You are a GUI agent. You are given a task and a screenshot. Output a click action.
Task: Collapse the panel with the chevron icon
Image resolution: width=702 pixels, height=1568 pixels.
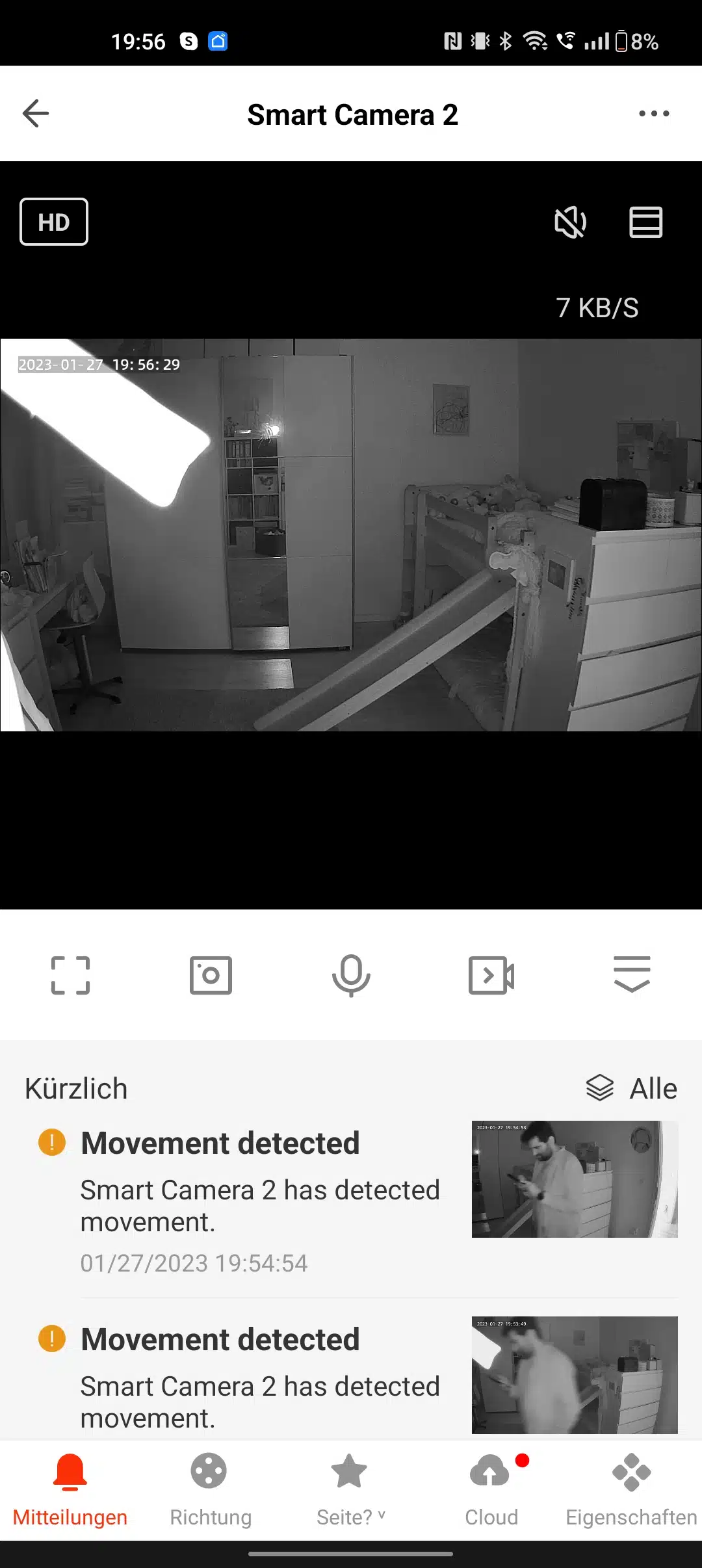click(632, 974)
